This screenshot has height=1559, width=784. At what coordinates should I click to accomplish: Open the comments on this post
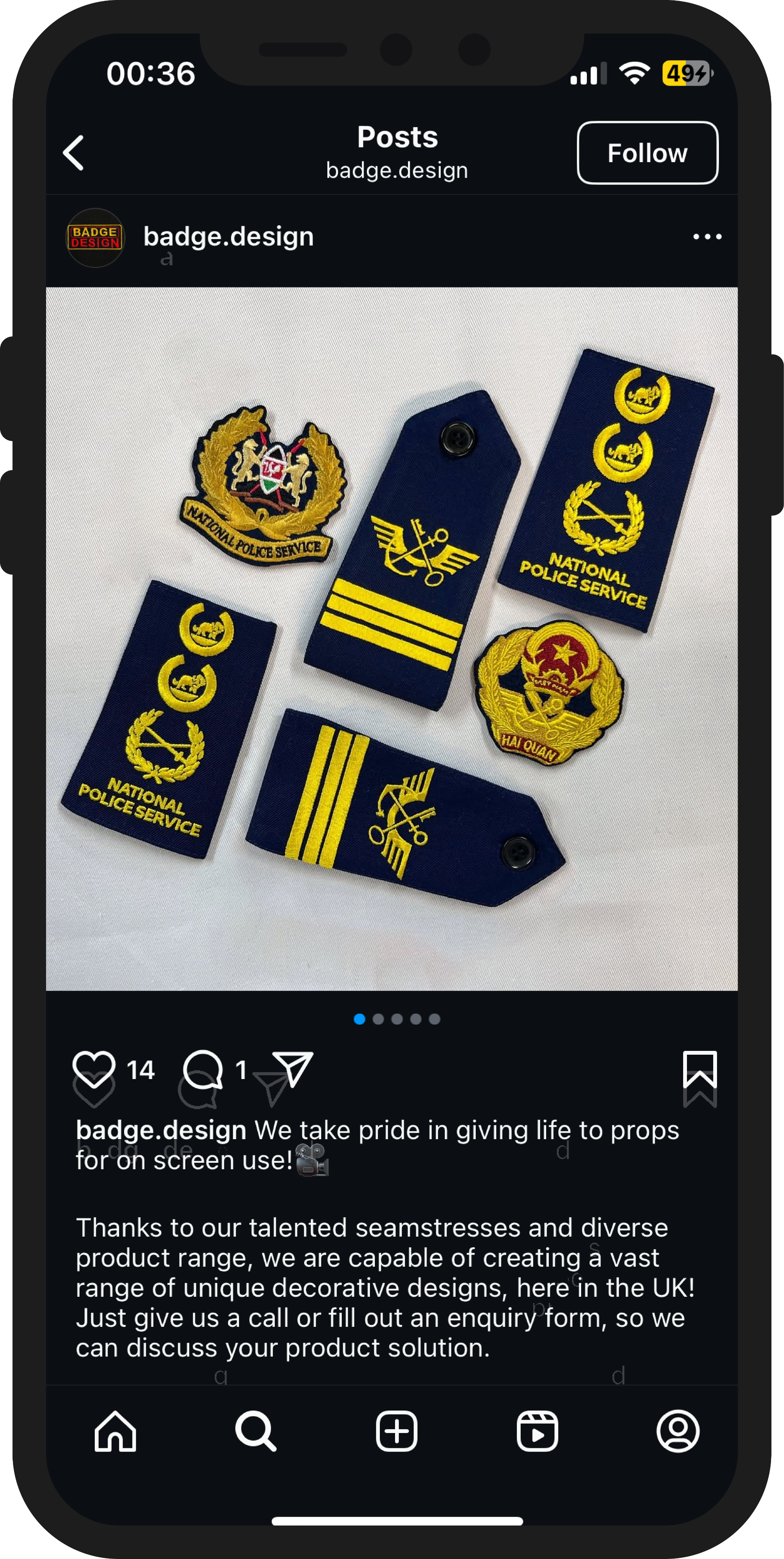[x=203, y=1070]
